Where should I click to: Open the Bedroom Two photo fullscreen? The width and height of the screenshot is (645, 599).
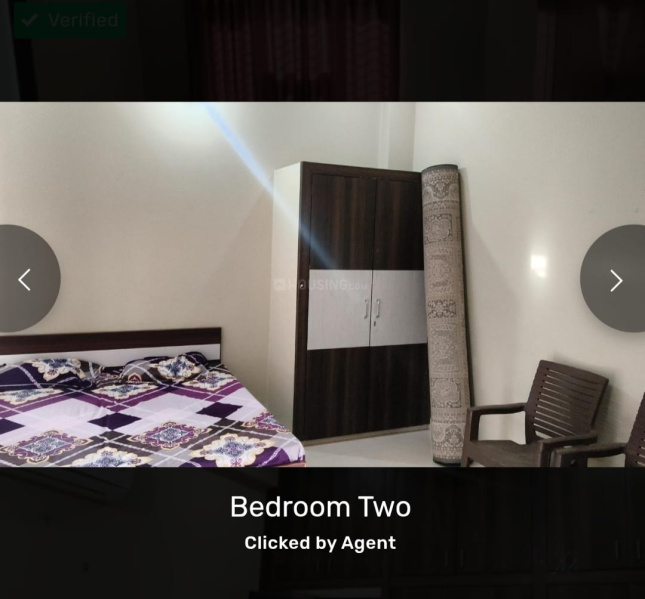(x=320, y=284)
